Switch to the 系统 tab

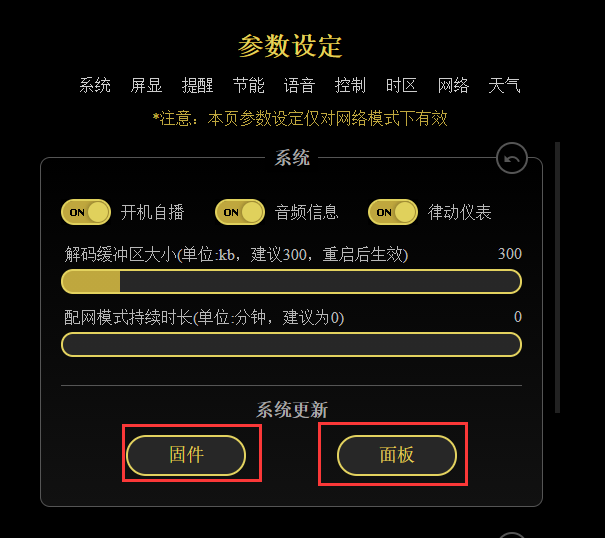point(95,86)
